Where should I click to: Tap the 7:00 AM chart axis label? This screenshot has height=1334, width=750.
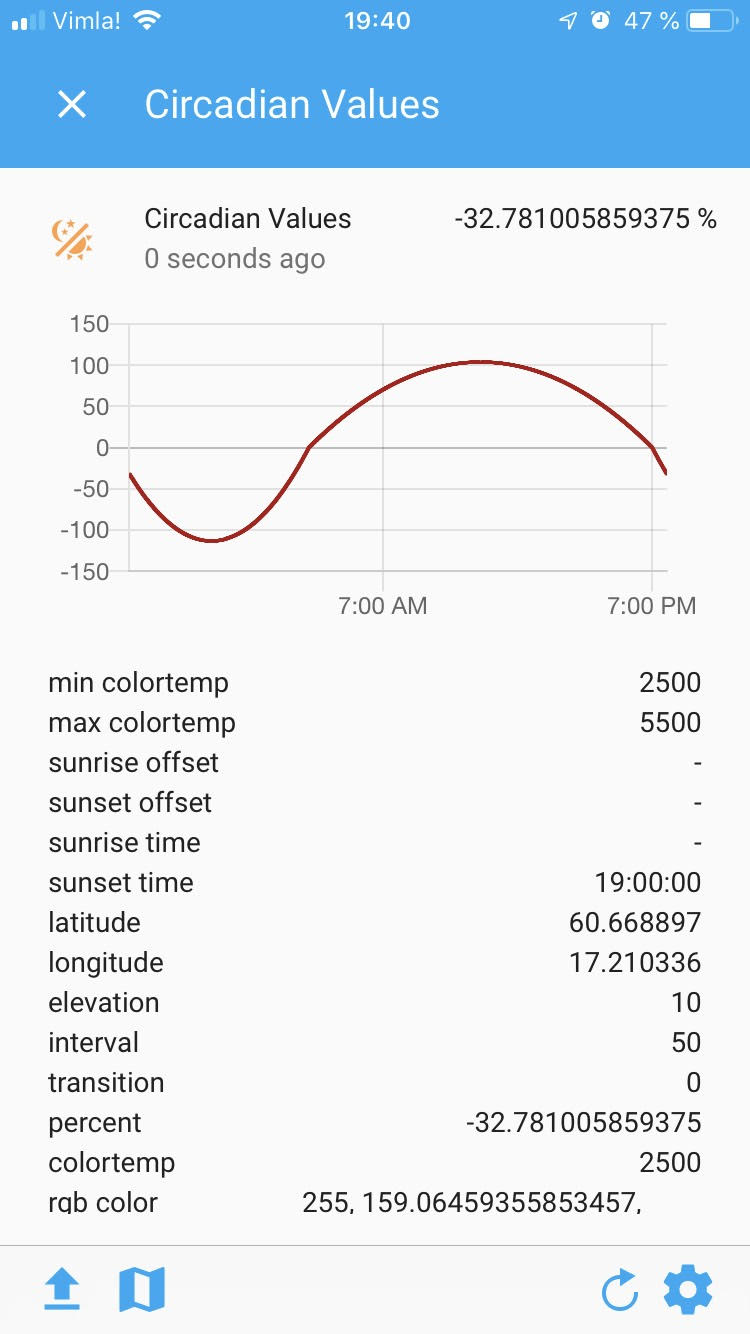click(x=383, y=605)
